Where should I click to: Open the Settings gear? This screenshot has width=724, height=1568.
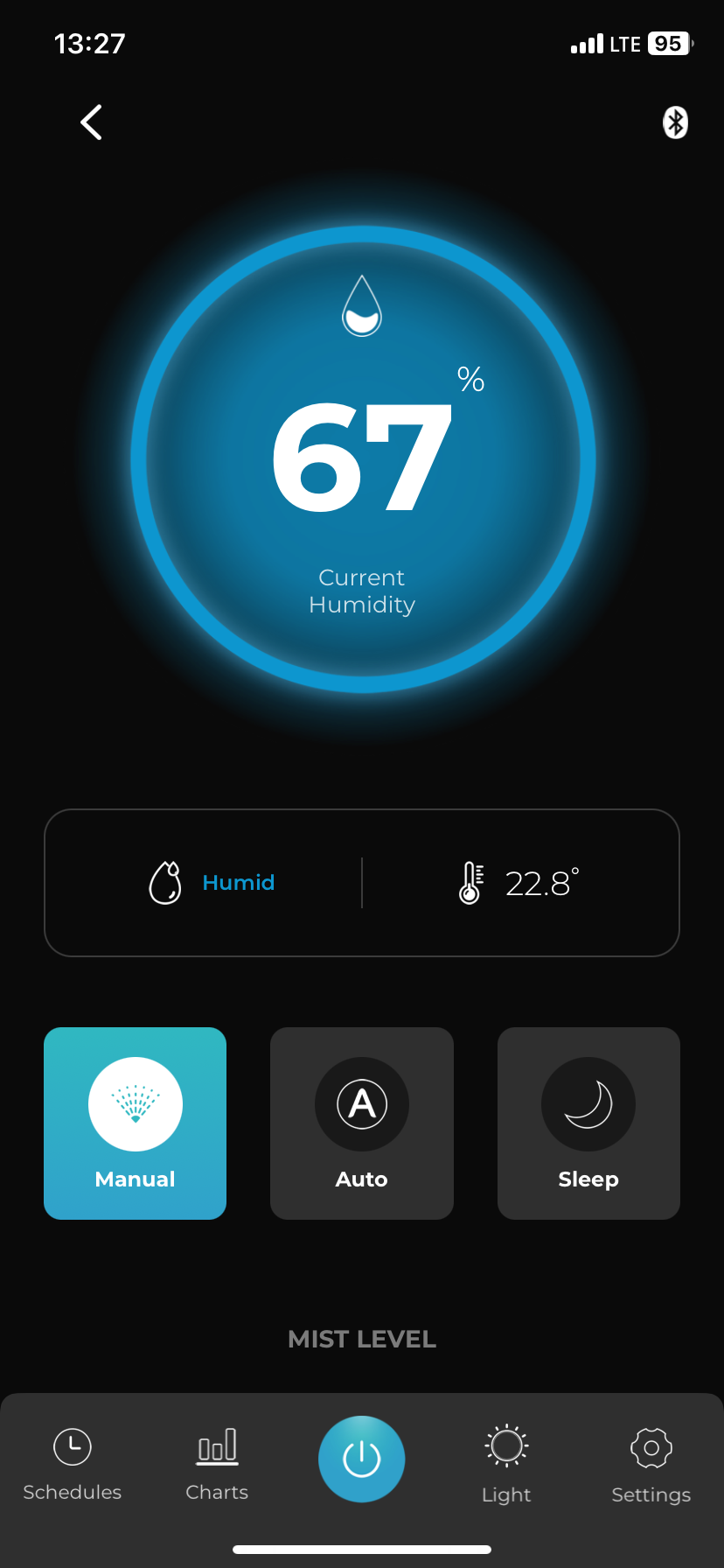pyautogui.click(x=651, y=1461)
